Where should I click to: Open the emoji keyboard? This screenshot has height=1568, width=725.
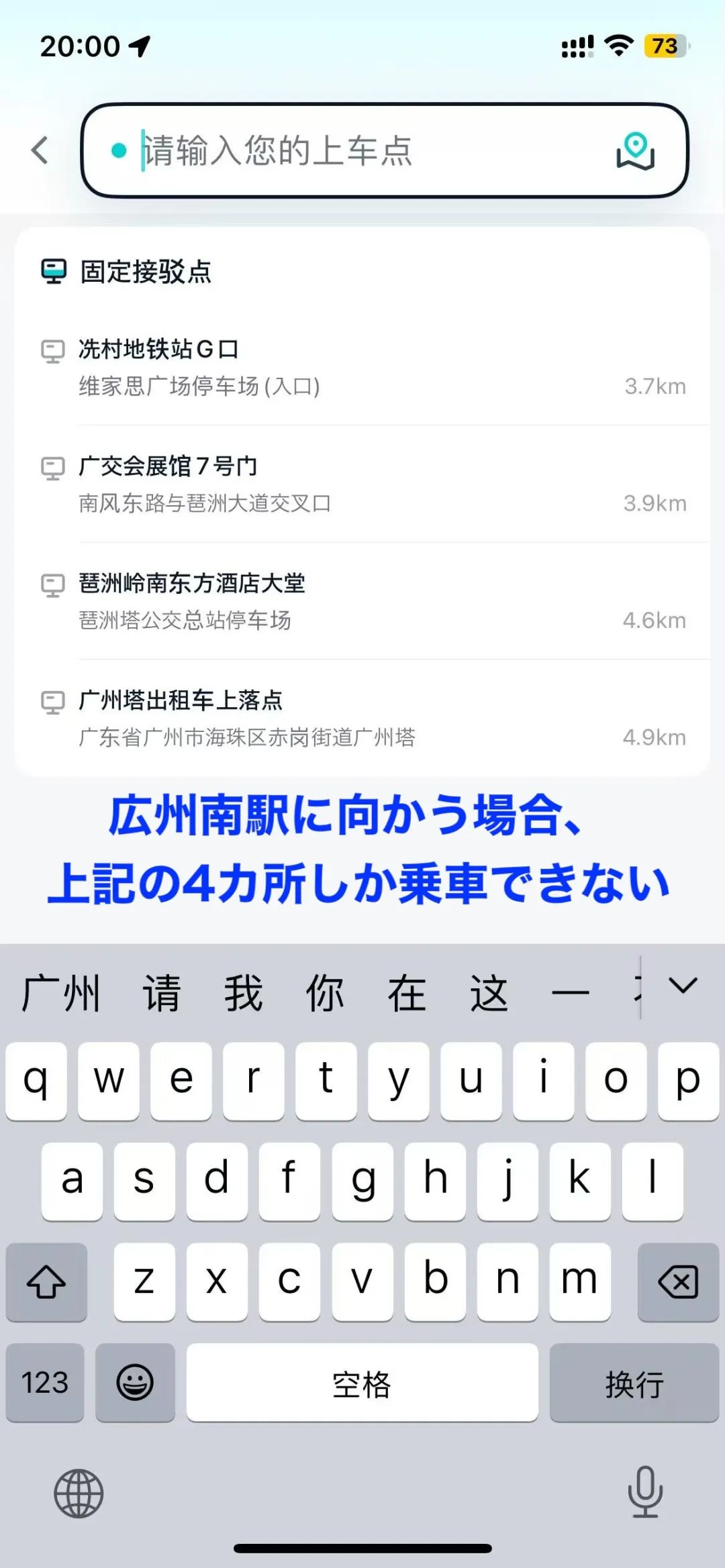click(135, 1383)
